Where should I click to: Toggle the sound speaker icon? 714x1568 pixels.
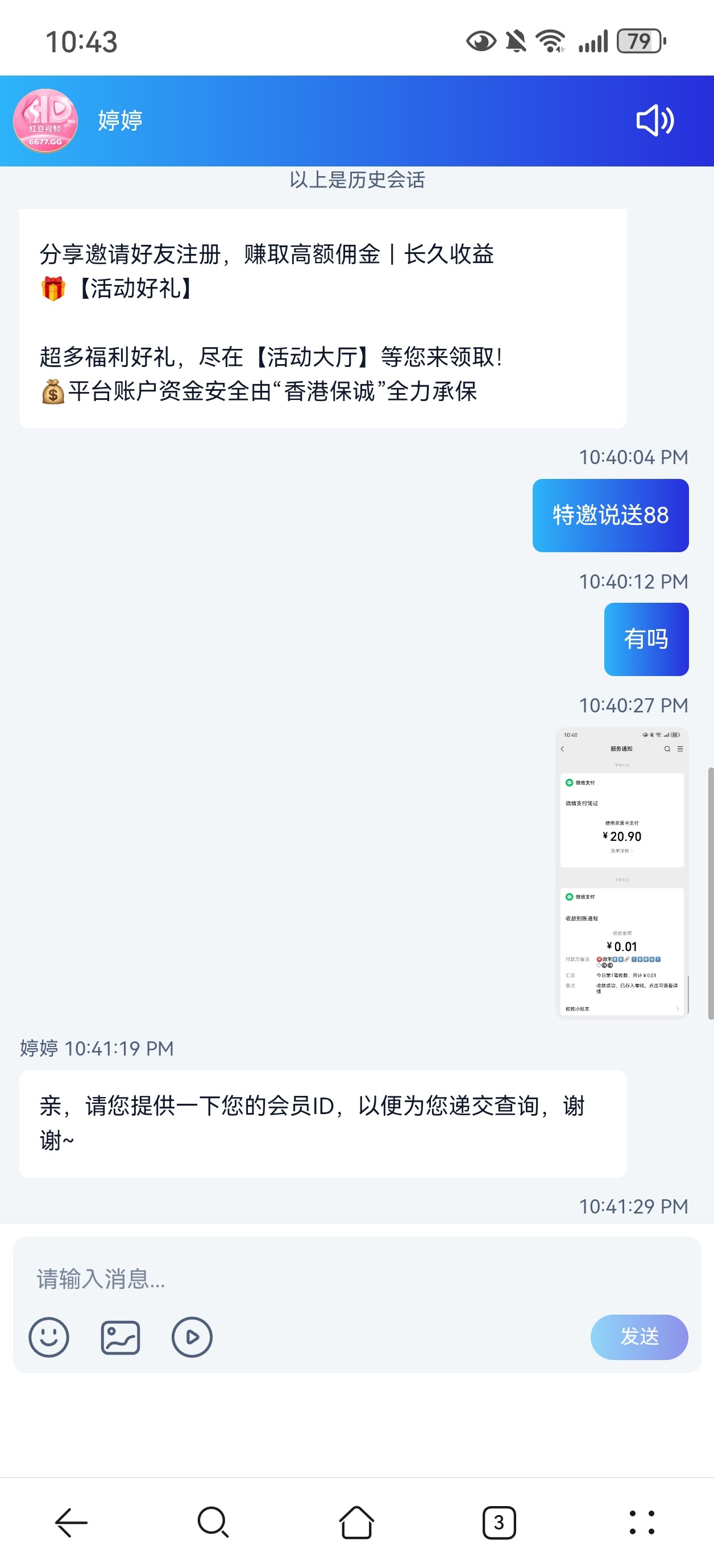[655, 120]
